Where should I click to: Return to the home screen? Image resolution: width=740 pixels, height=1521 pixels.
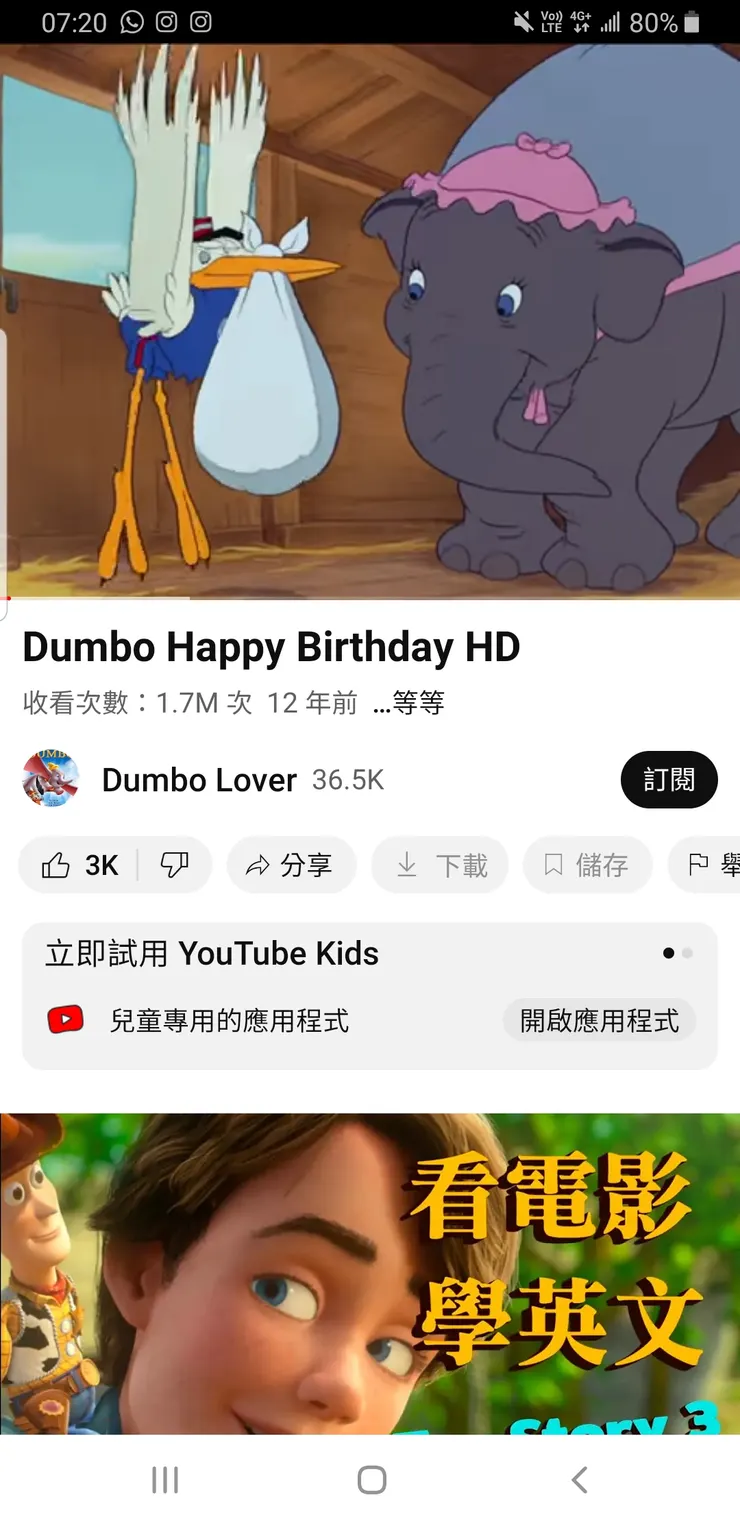(371, 1480)
